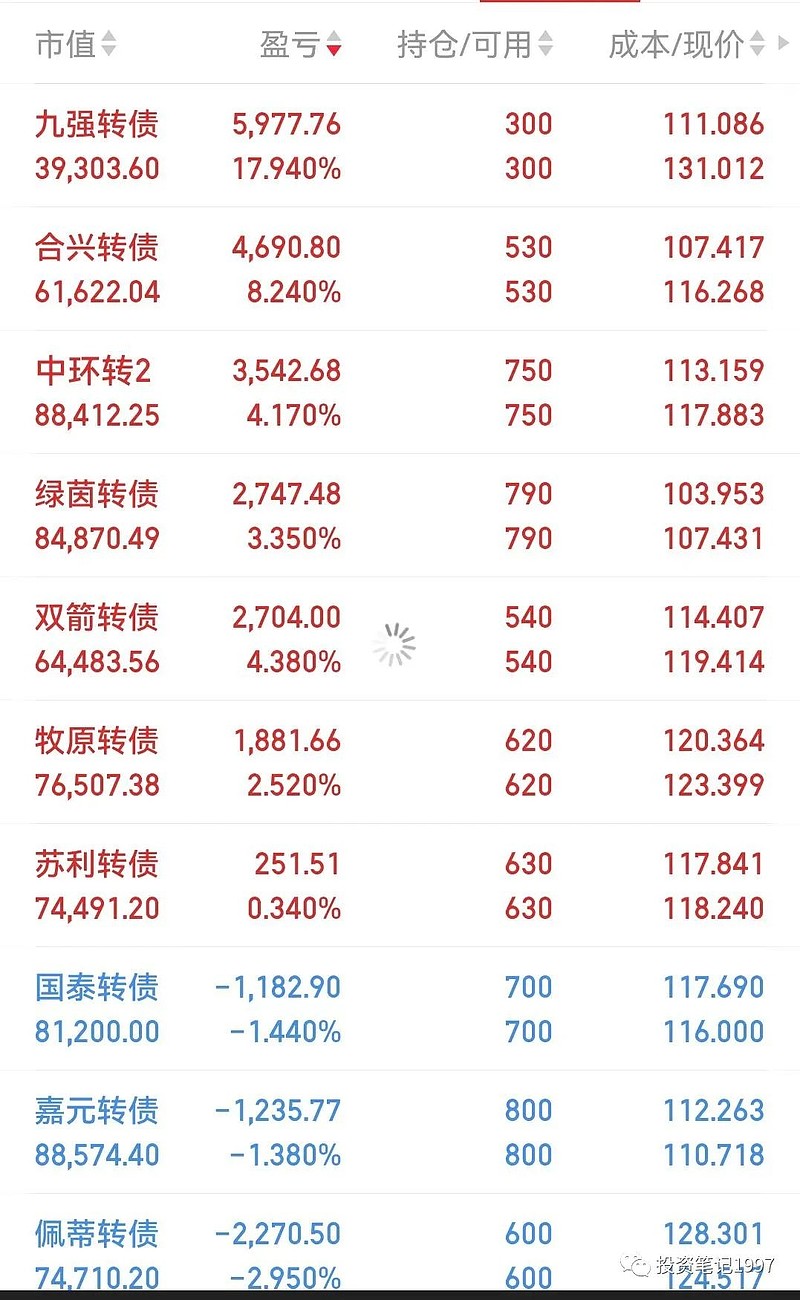Open the 合兴转债 holding row
This screenshot has height=1300, width=800.
pos(400,269)
